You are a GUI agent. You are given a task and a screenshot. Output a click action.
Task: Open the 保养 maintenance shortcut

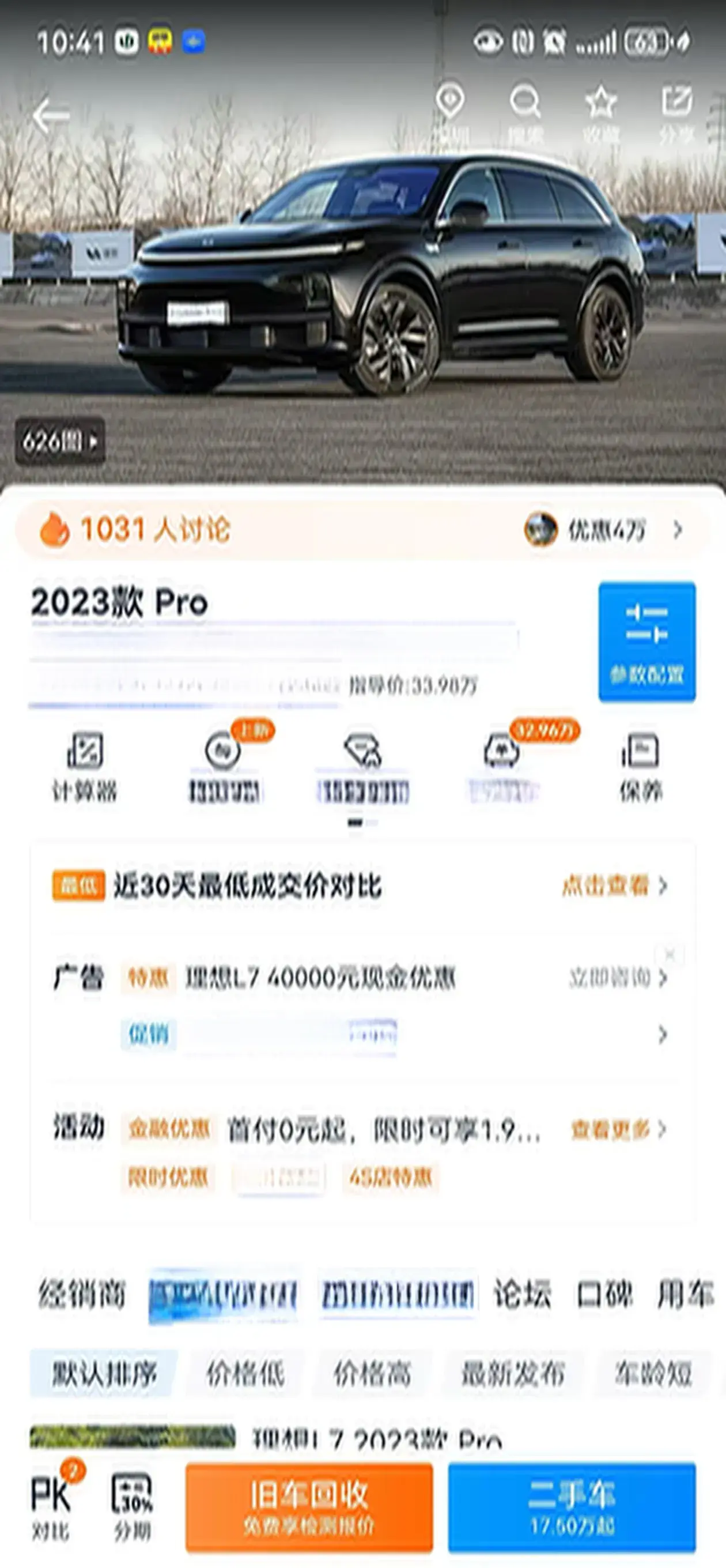tap(641, 766)
